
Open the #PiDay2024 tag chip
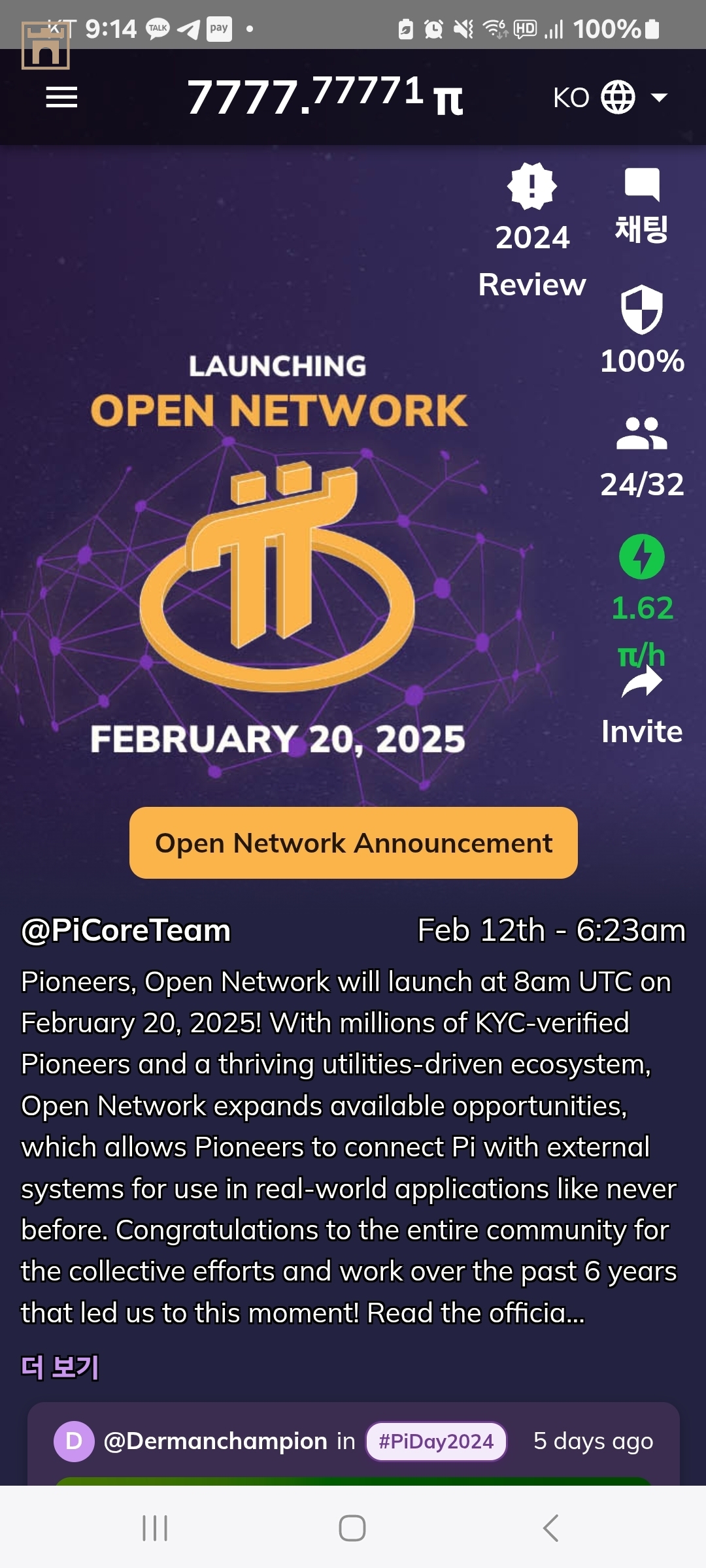(436, 1441)
